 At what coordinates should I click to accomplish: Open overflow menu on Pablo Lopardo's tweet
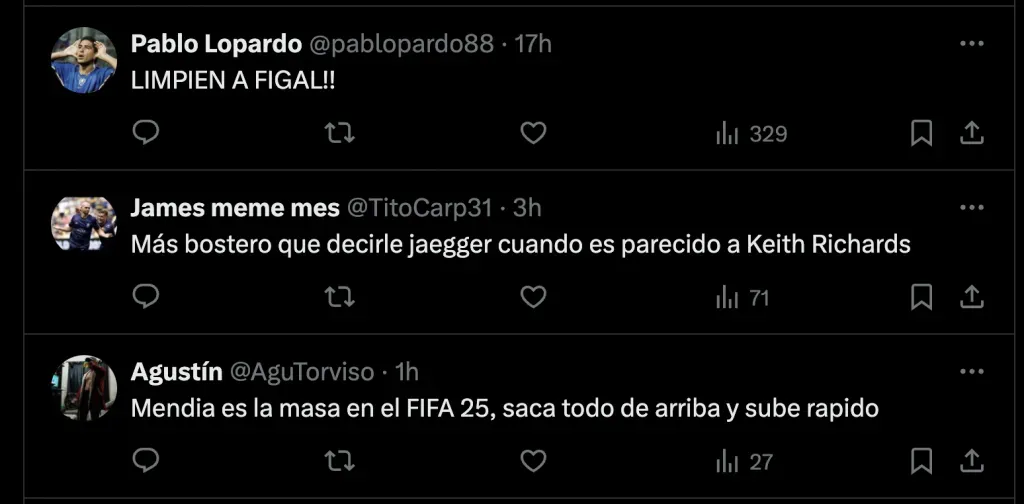(x=971, y=44)
